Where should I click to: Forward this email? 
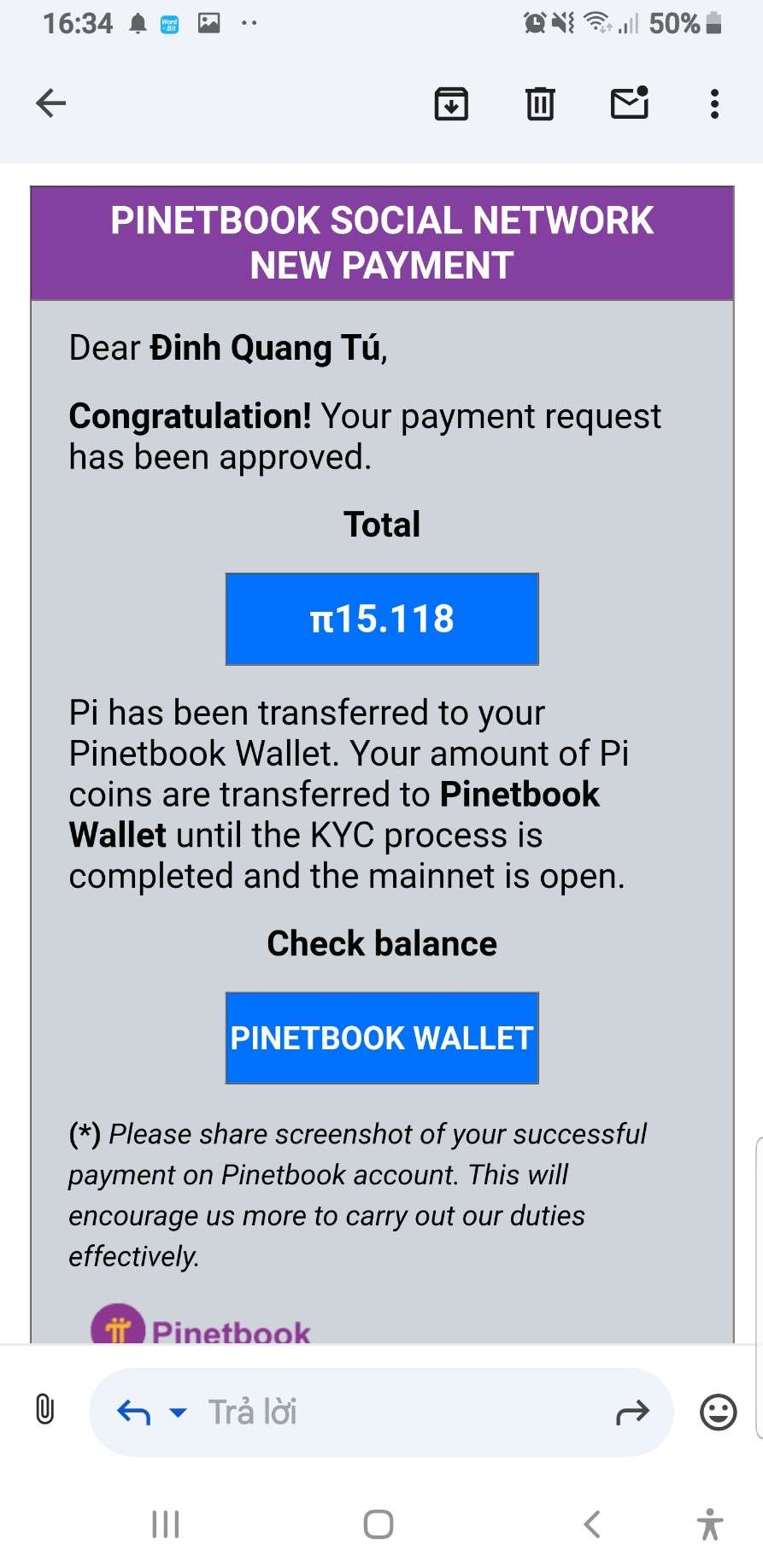(632, 1412)
